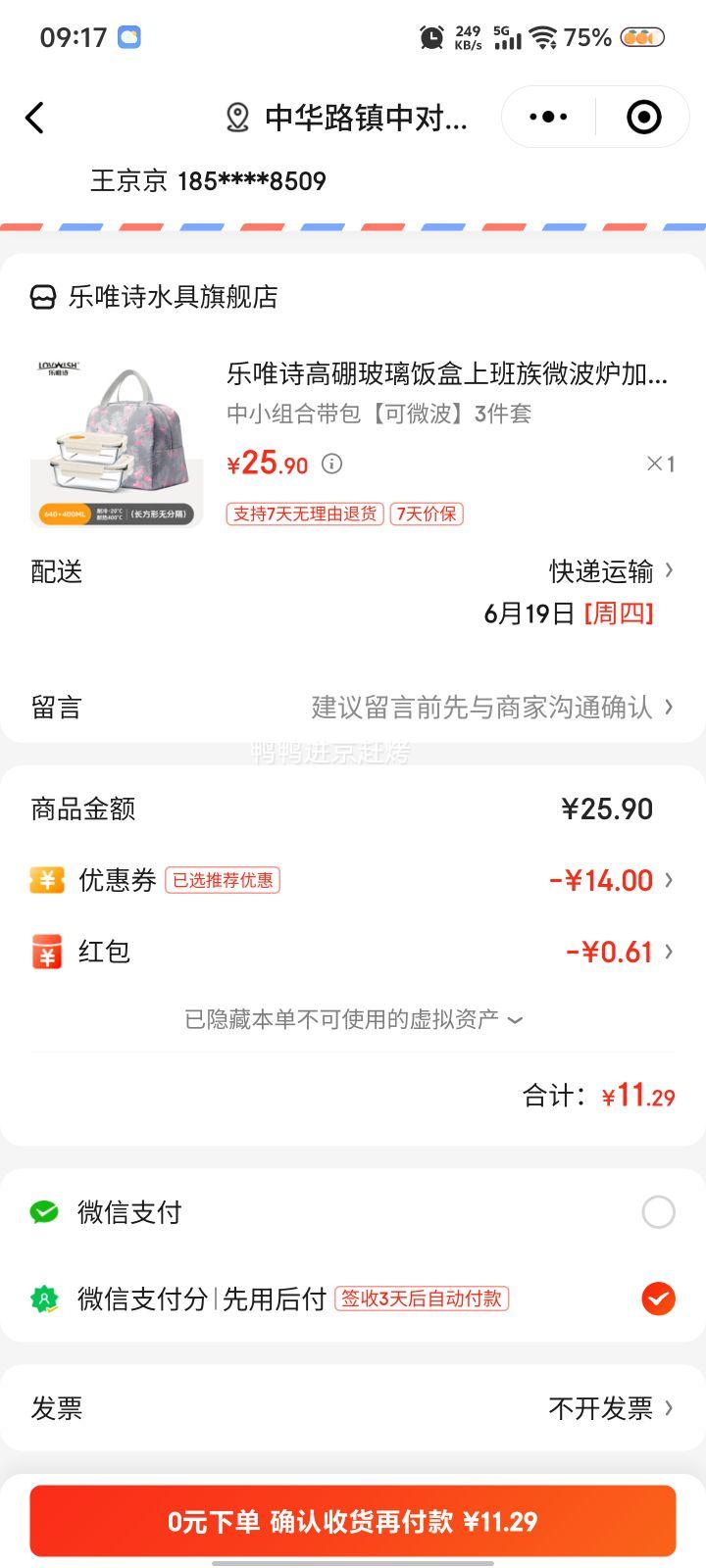The height and width of the screenshot is (1568, 706).
Task: Expand the hidden unusable virtual assets
Action: pos(353,1019)
